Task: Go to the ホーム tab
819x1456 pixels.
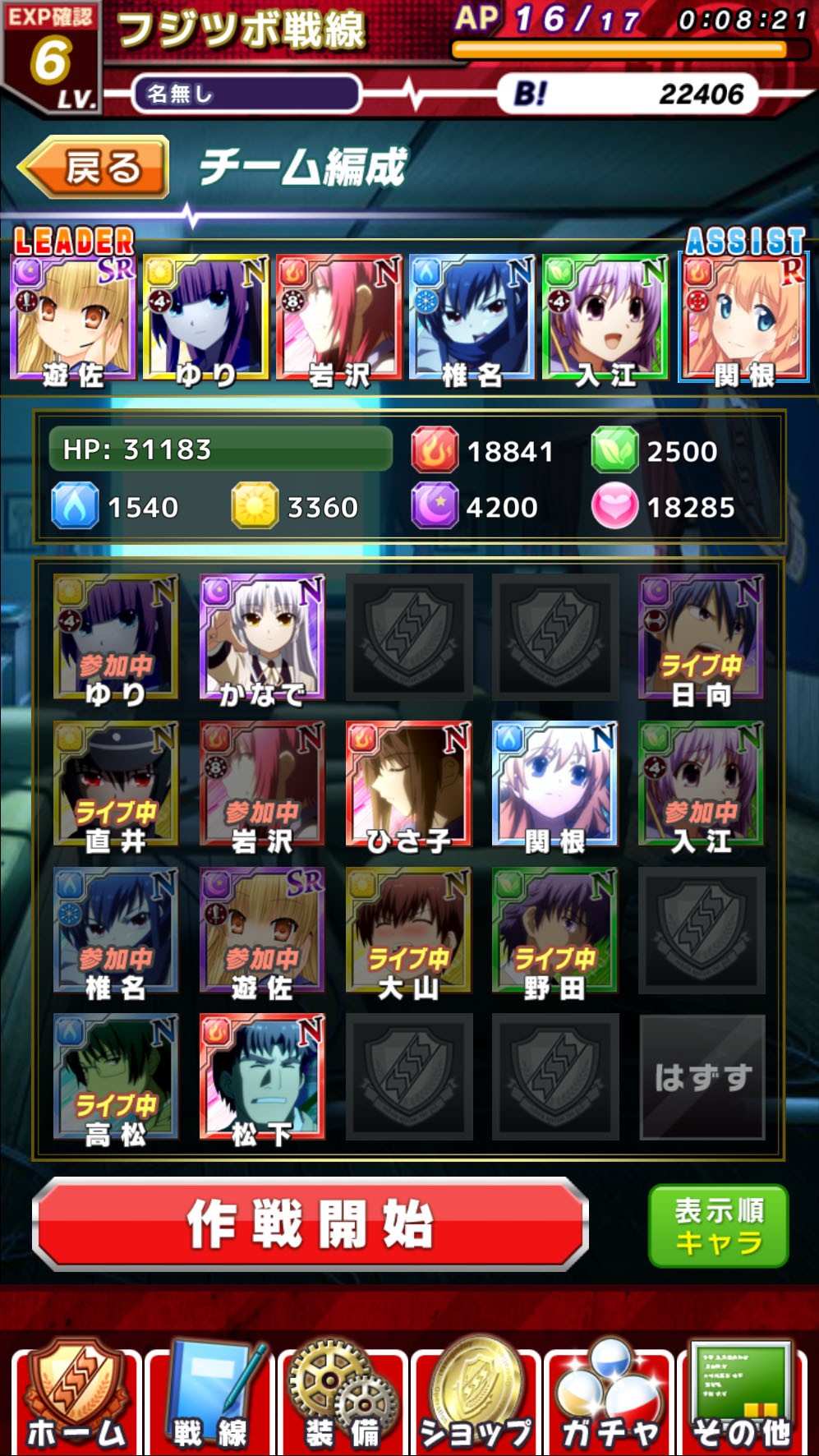Action: (76, 1397)
